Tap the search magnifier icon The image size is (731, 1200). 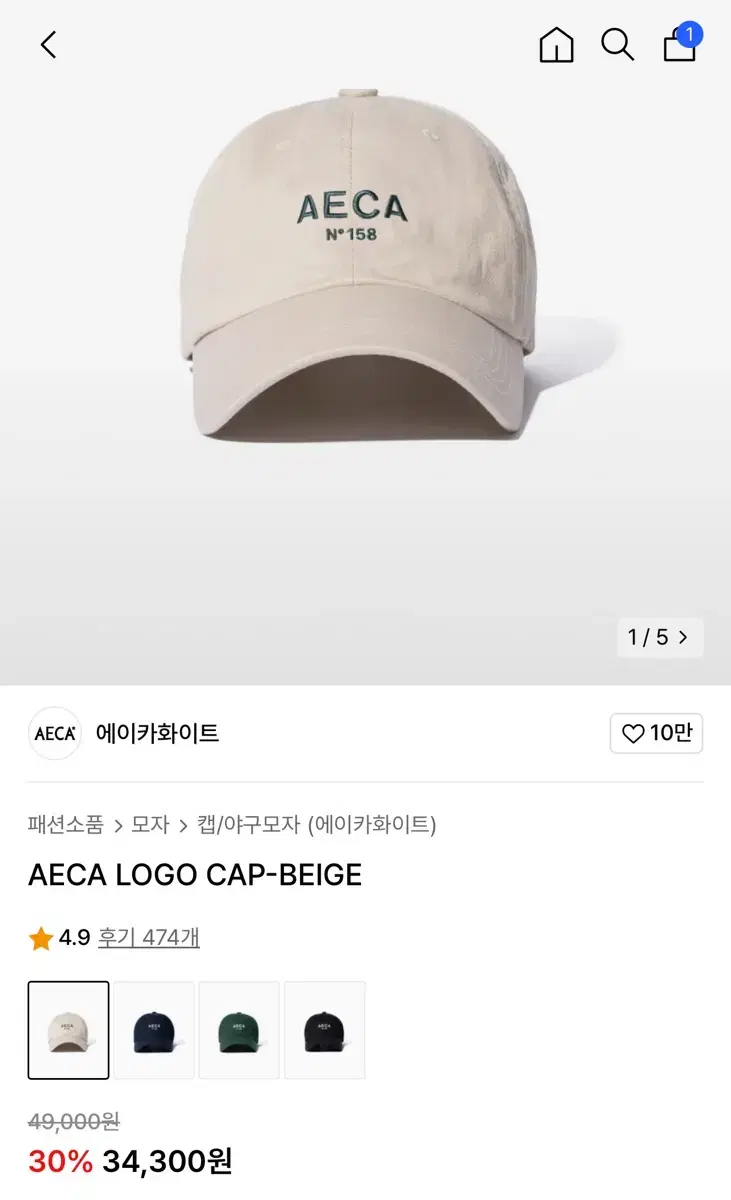pos(618,44)
